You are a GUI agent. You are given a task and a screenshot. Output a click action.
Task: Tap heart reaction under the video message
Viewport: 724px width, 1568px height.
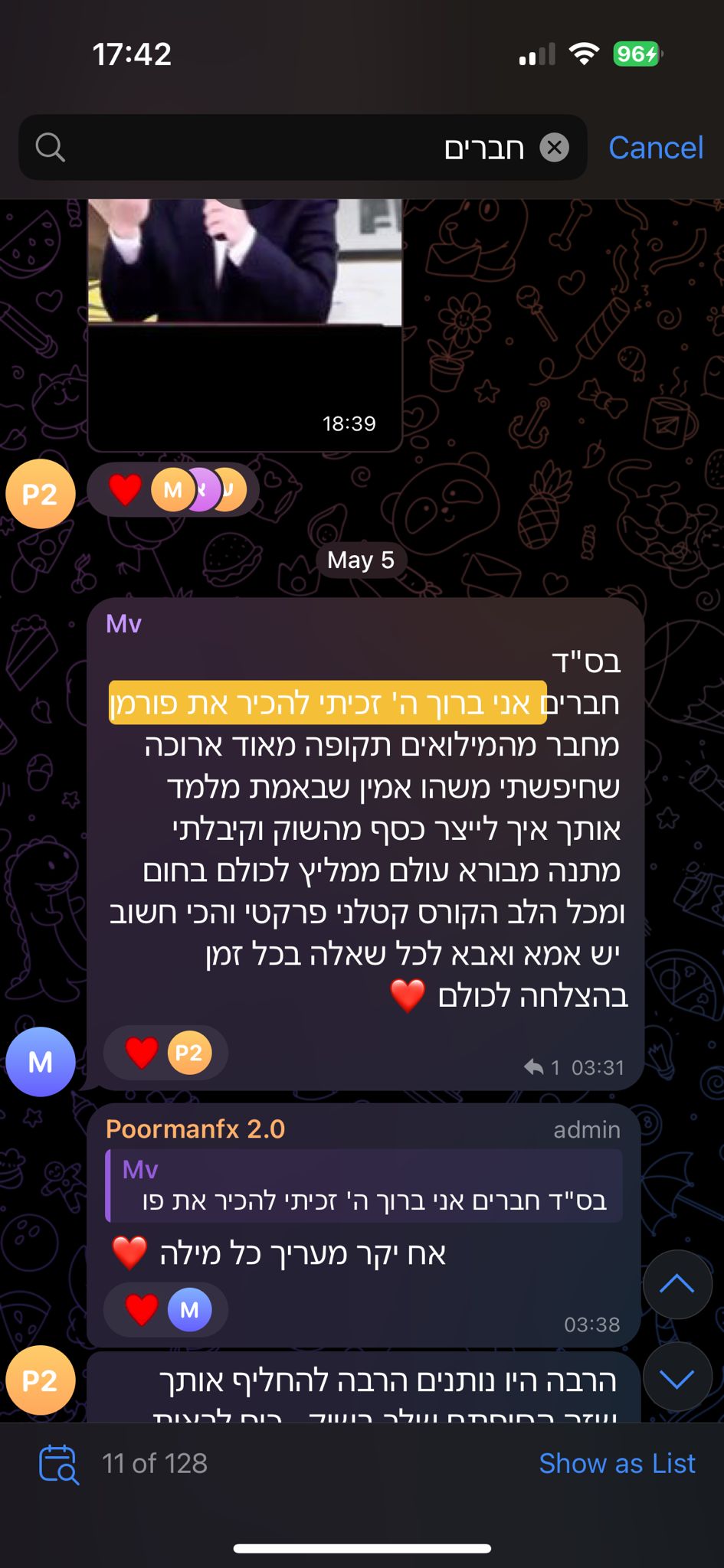click(x=125, y=489)
